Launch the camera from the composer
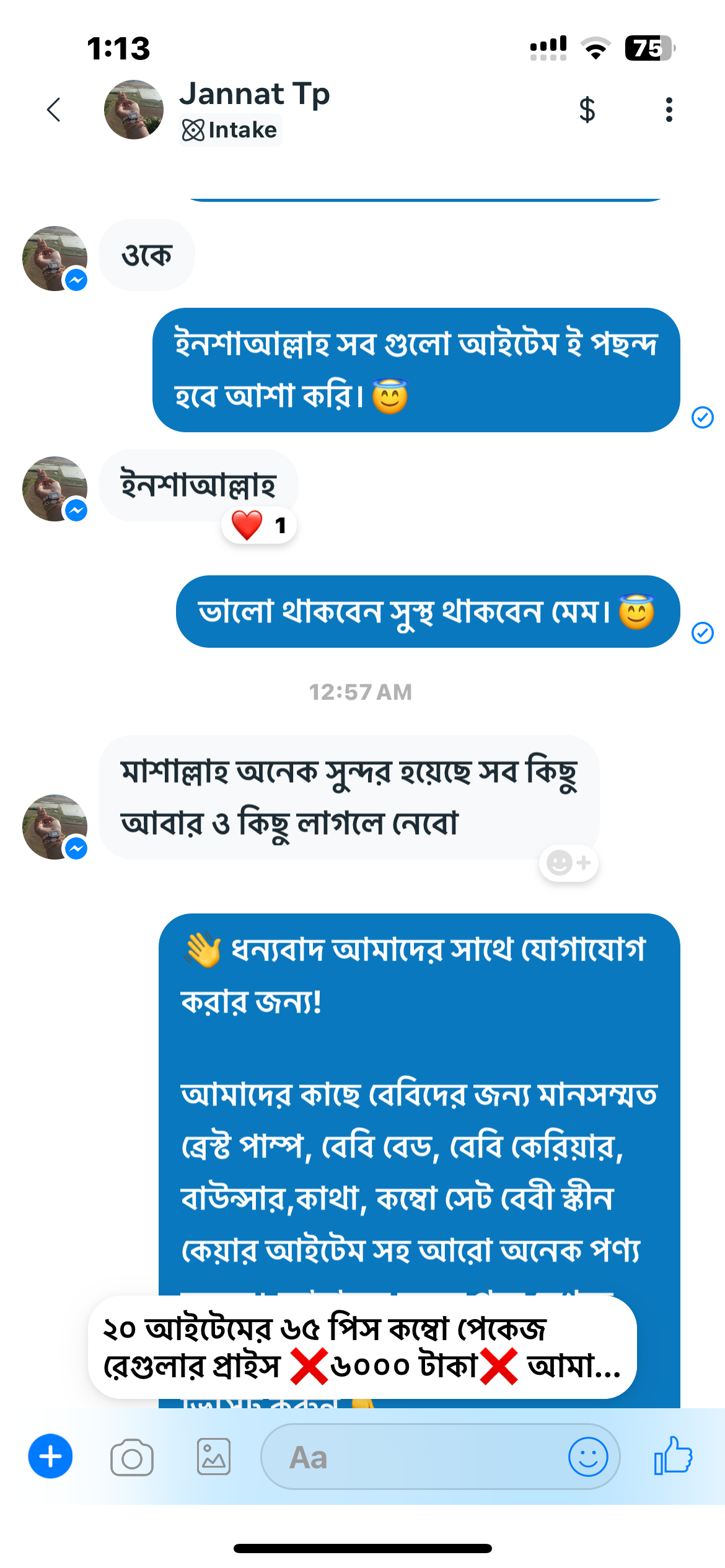 pos(132,1457)
